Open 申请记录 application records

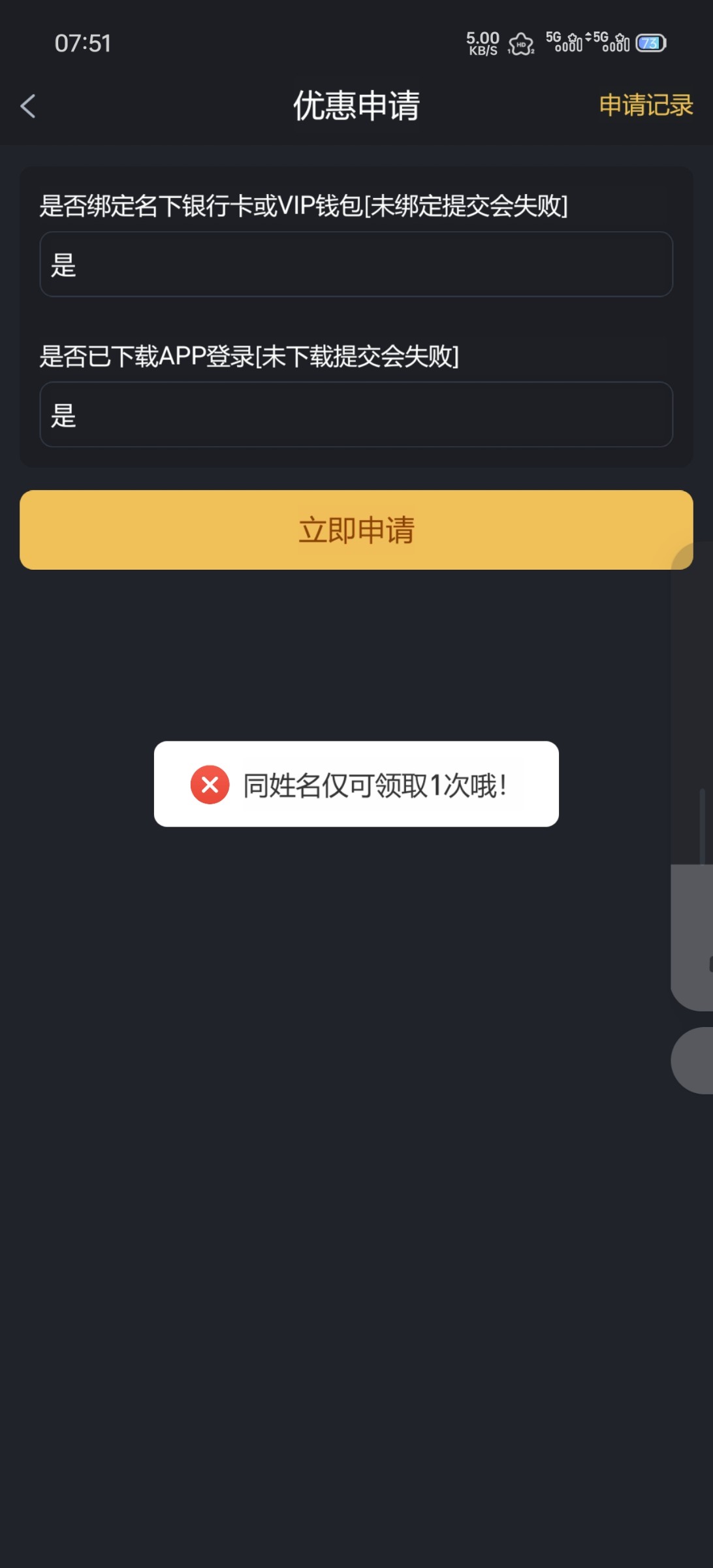point(645,105)
